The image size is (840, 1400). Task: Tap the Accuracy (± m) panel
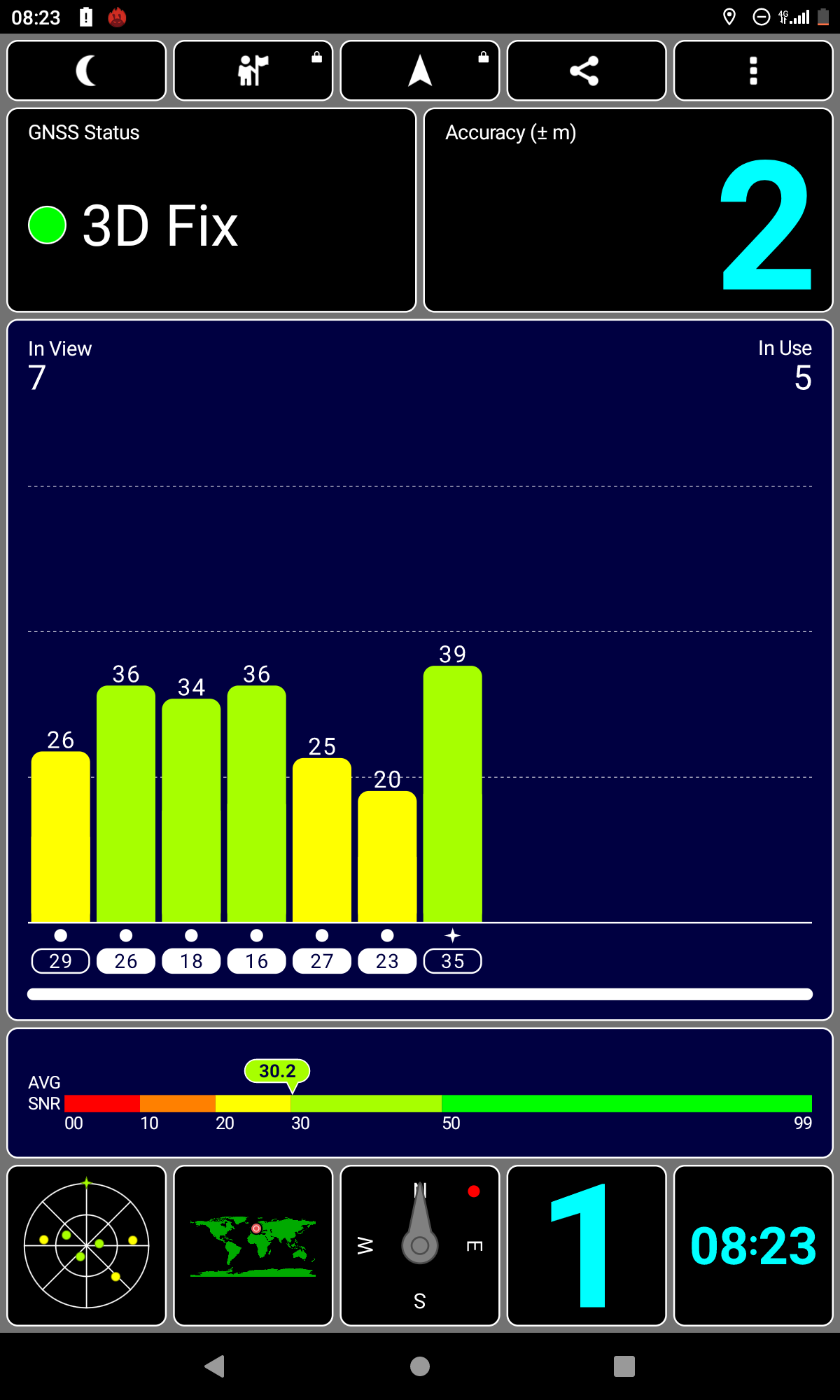pos(628,210)
